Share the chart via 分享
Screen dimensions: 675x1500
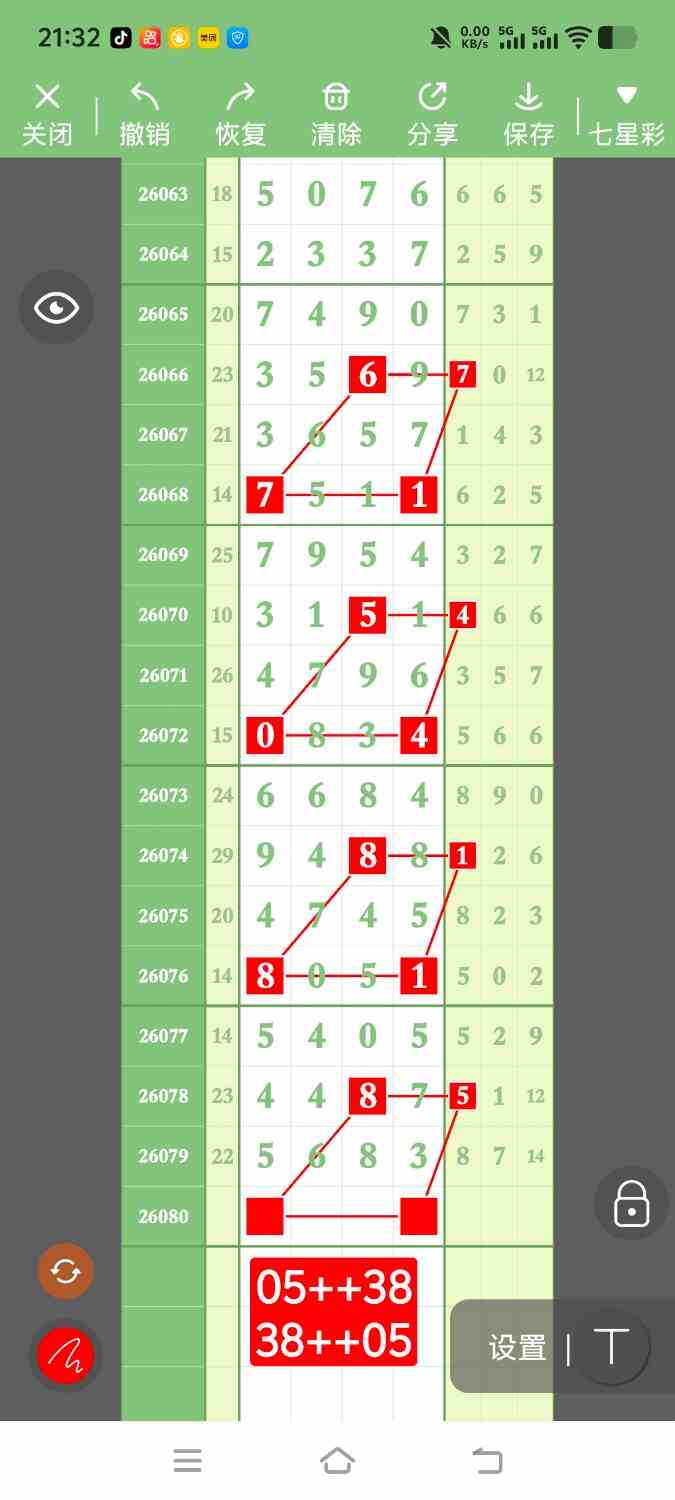(432, 115)
